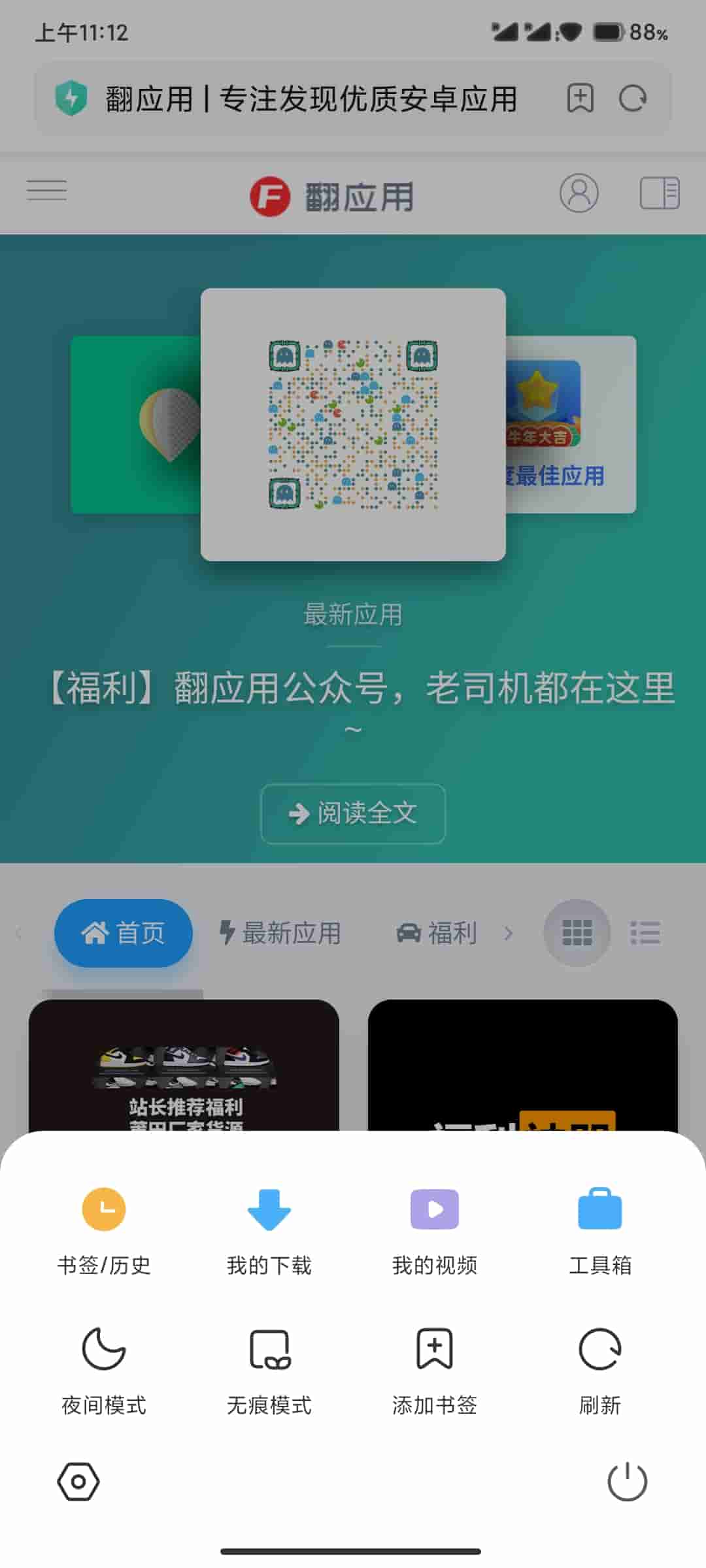The image size is (706, 1568).
Task: Tap 刷新 in the bottom menu
Action: 600,1369
